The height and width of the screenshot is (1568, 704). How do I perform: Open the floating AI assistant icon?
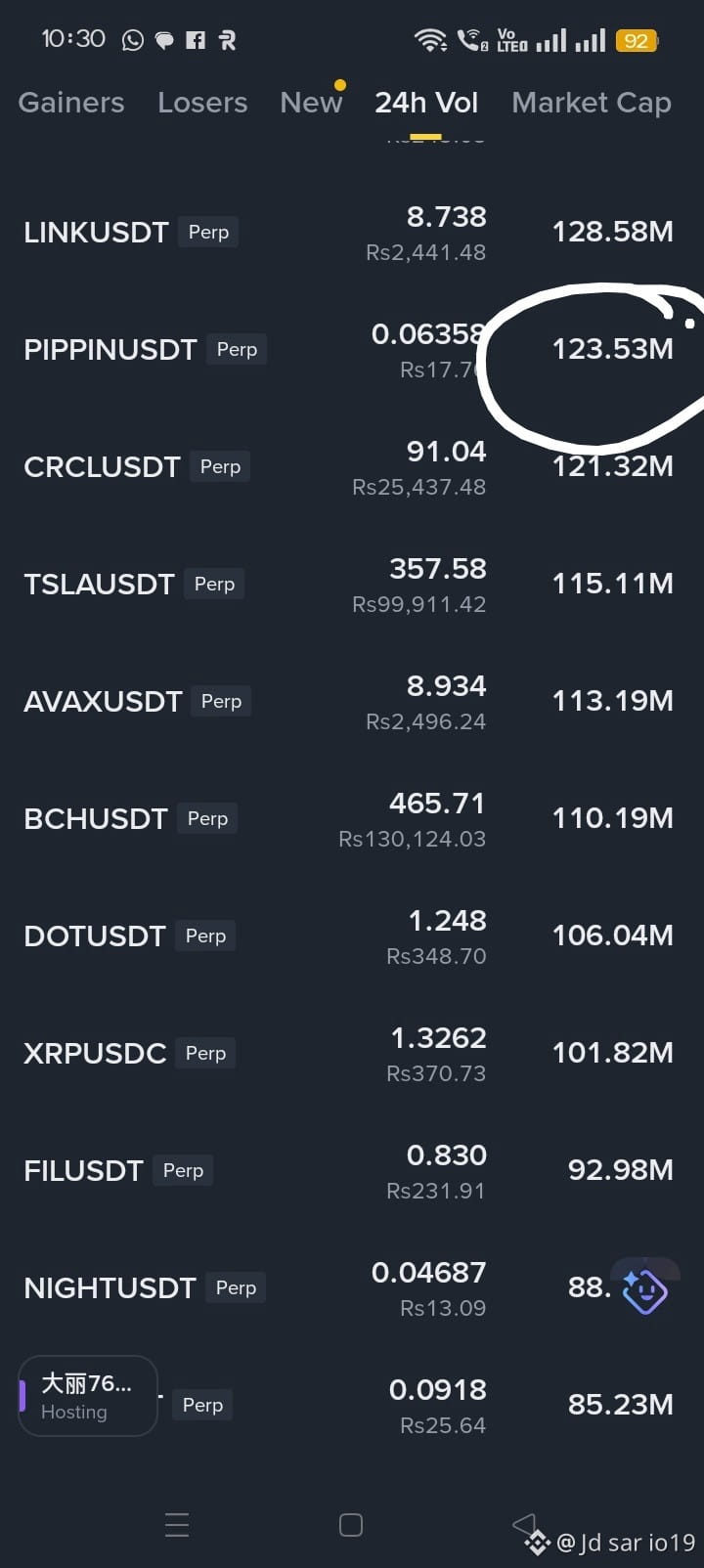coord(645,1290)
